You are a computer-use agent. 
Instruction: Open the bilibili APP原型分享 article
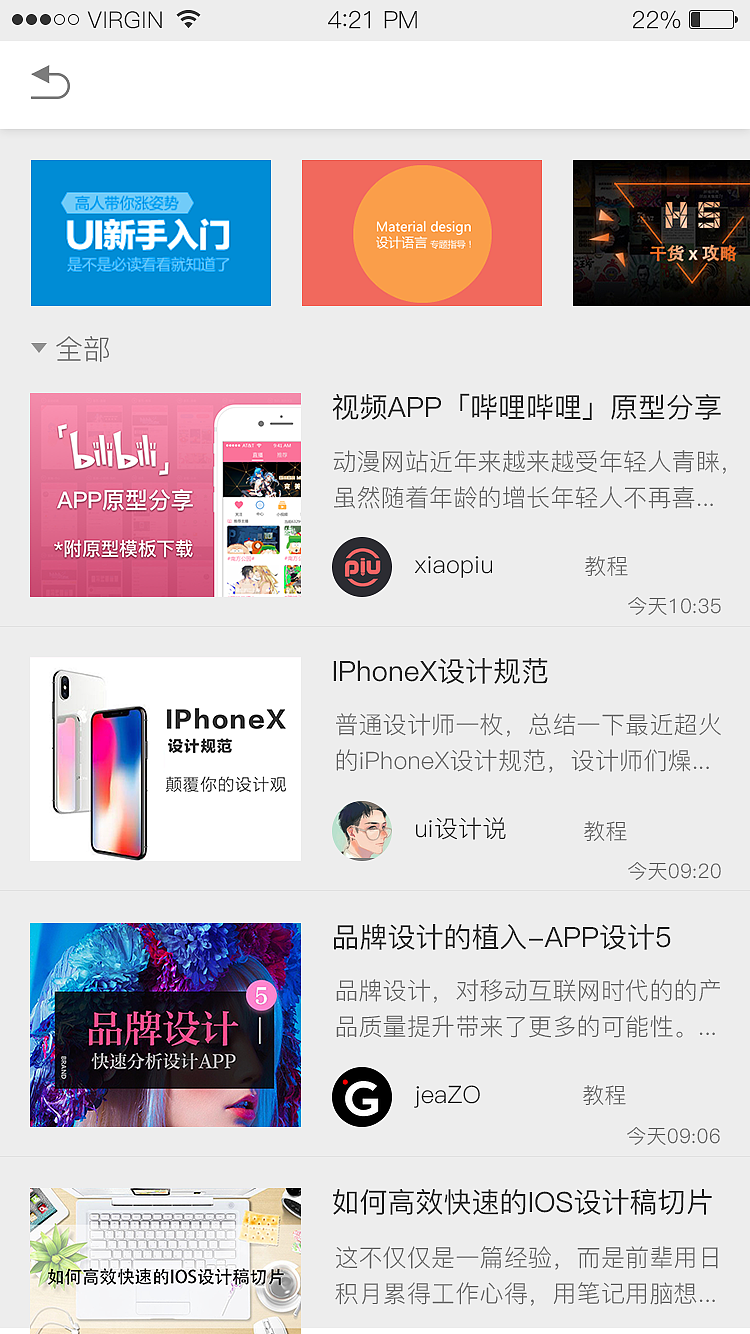pos(165,495)
